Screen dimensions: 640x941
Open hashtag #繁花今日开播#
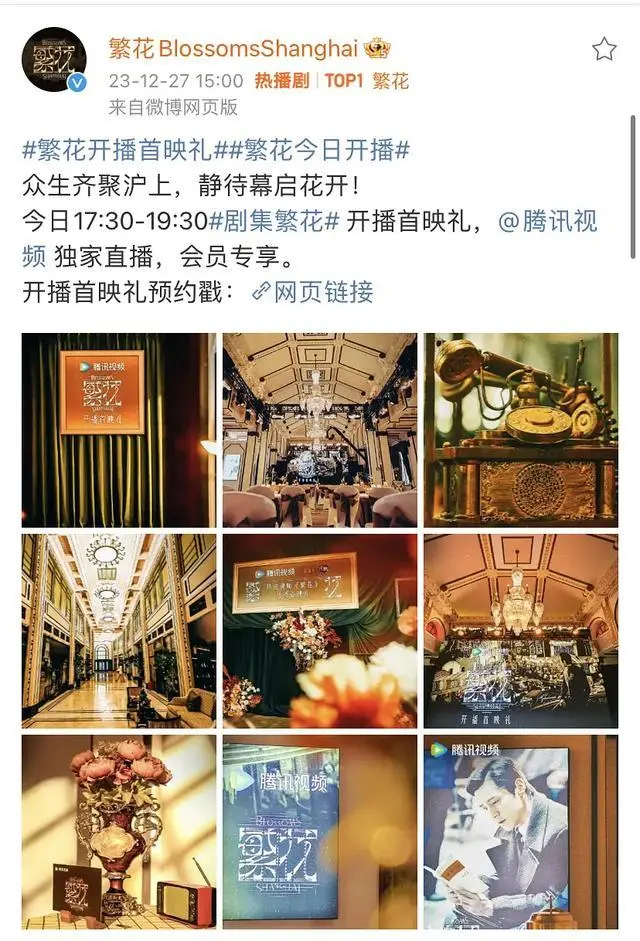click(312, 152)
